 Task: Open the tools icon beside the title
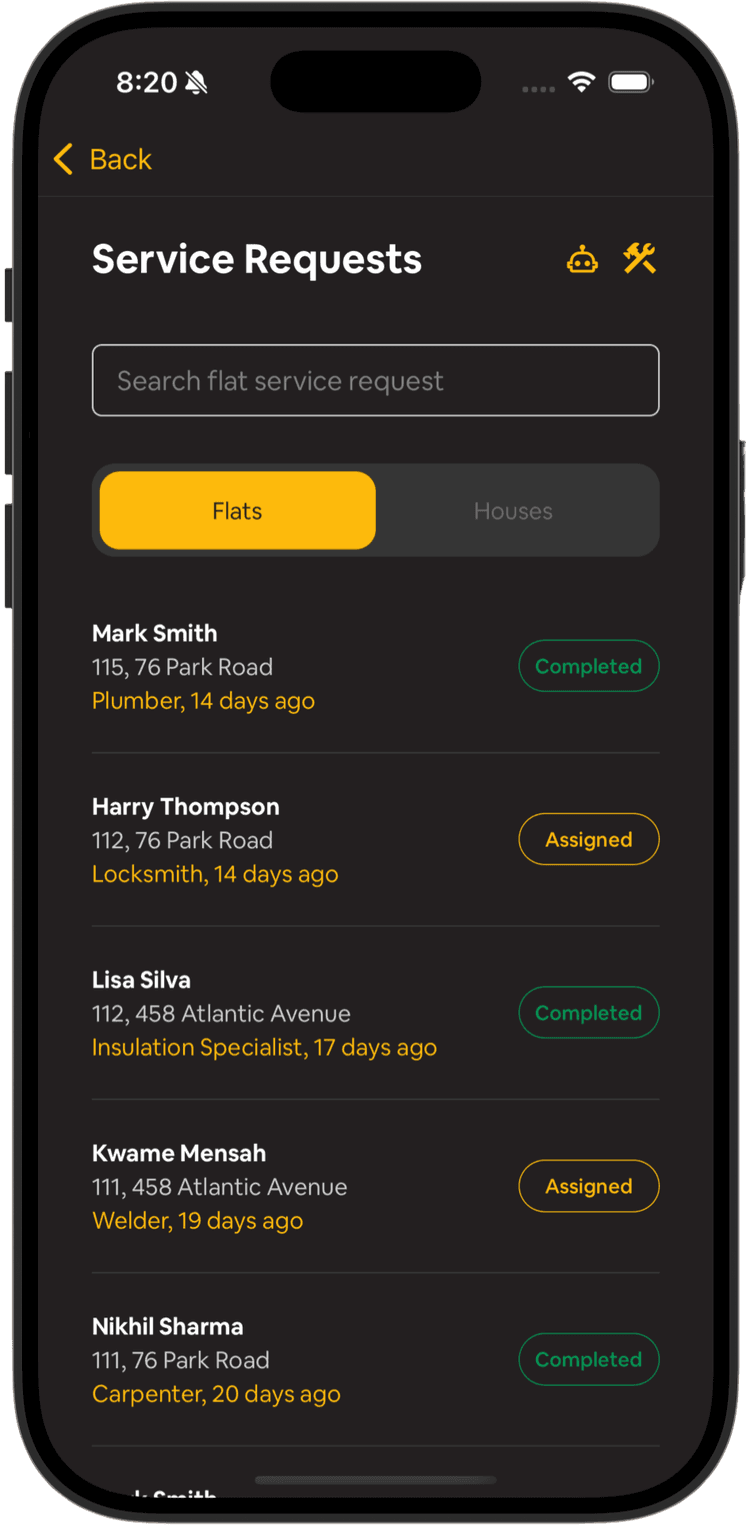(640, 259)
